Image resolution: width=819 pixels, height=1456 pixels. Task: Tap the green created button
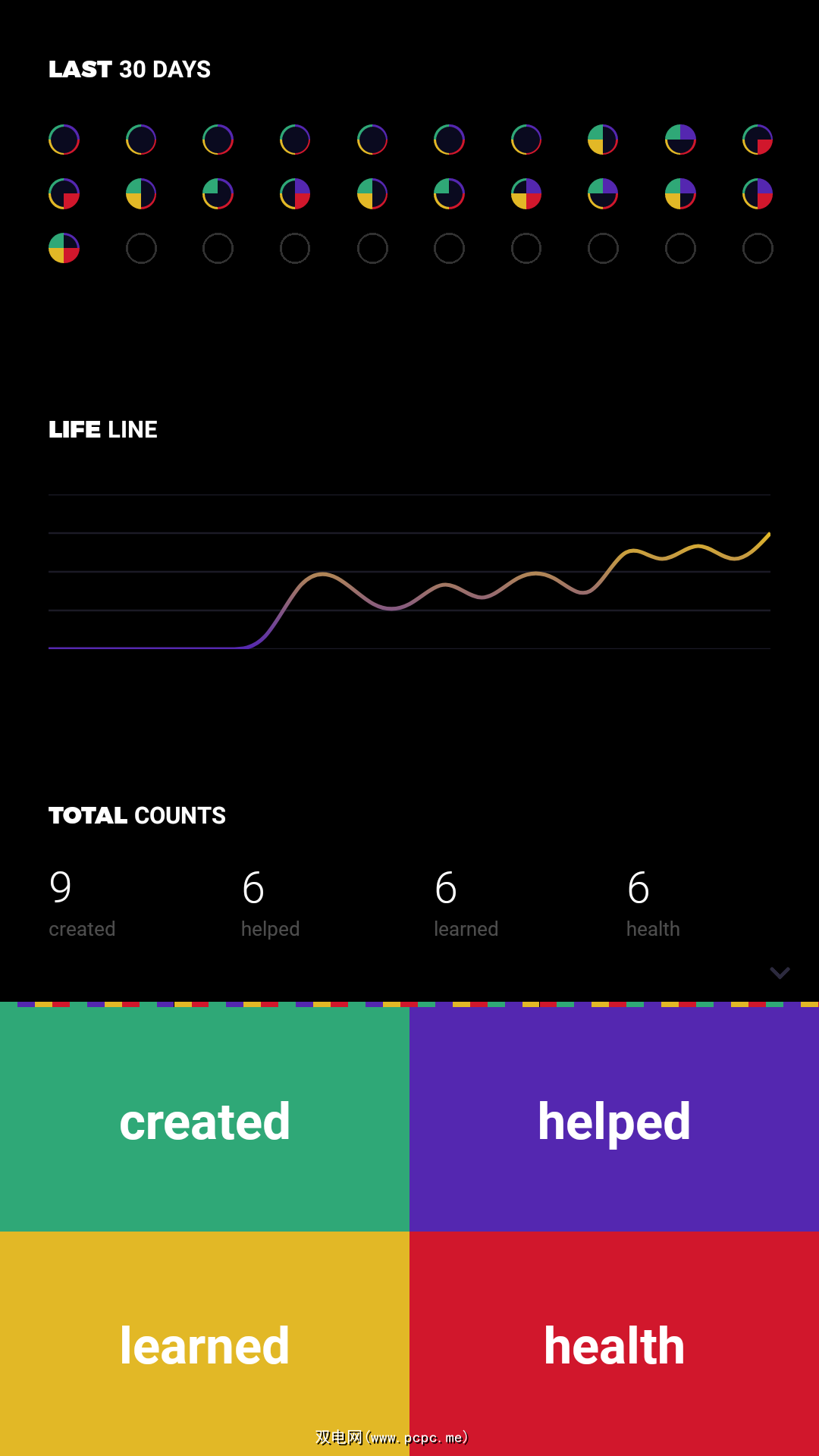pos(205,1119)
